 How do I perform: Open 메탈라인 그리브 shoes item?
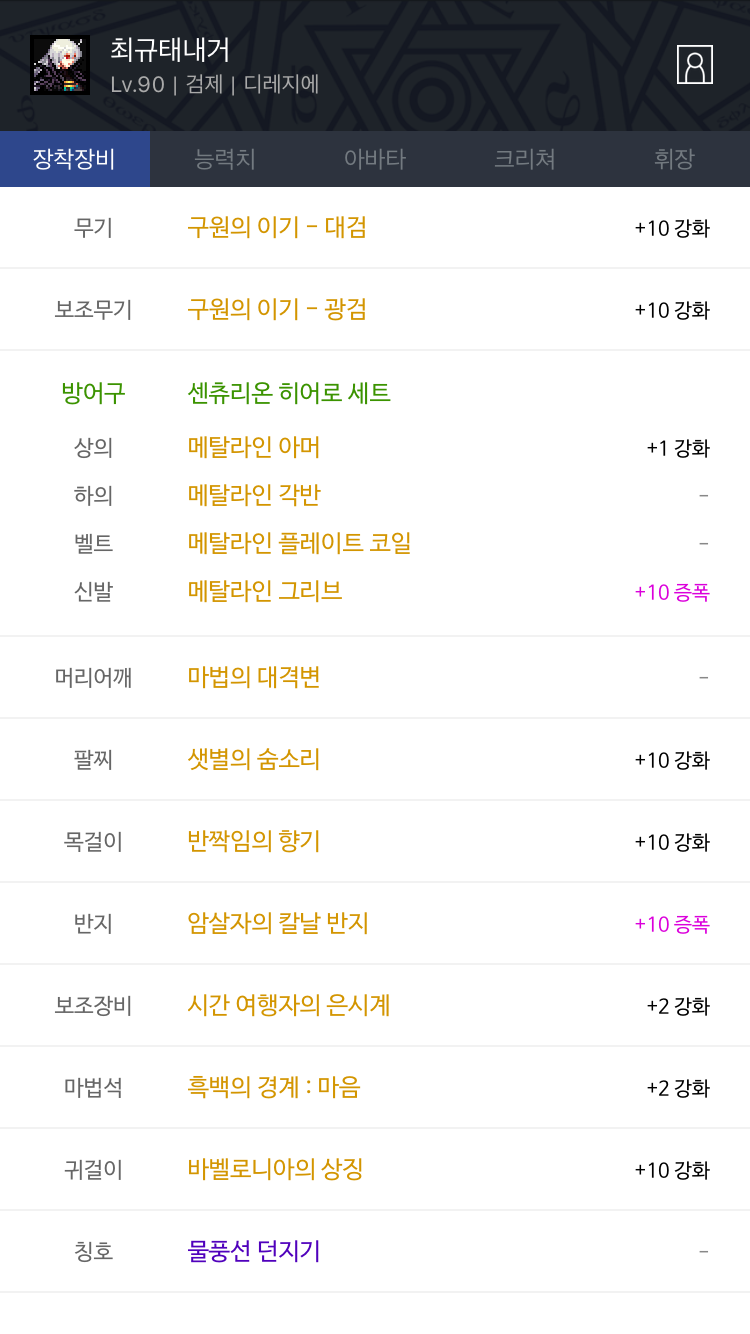point(265,591)
